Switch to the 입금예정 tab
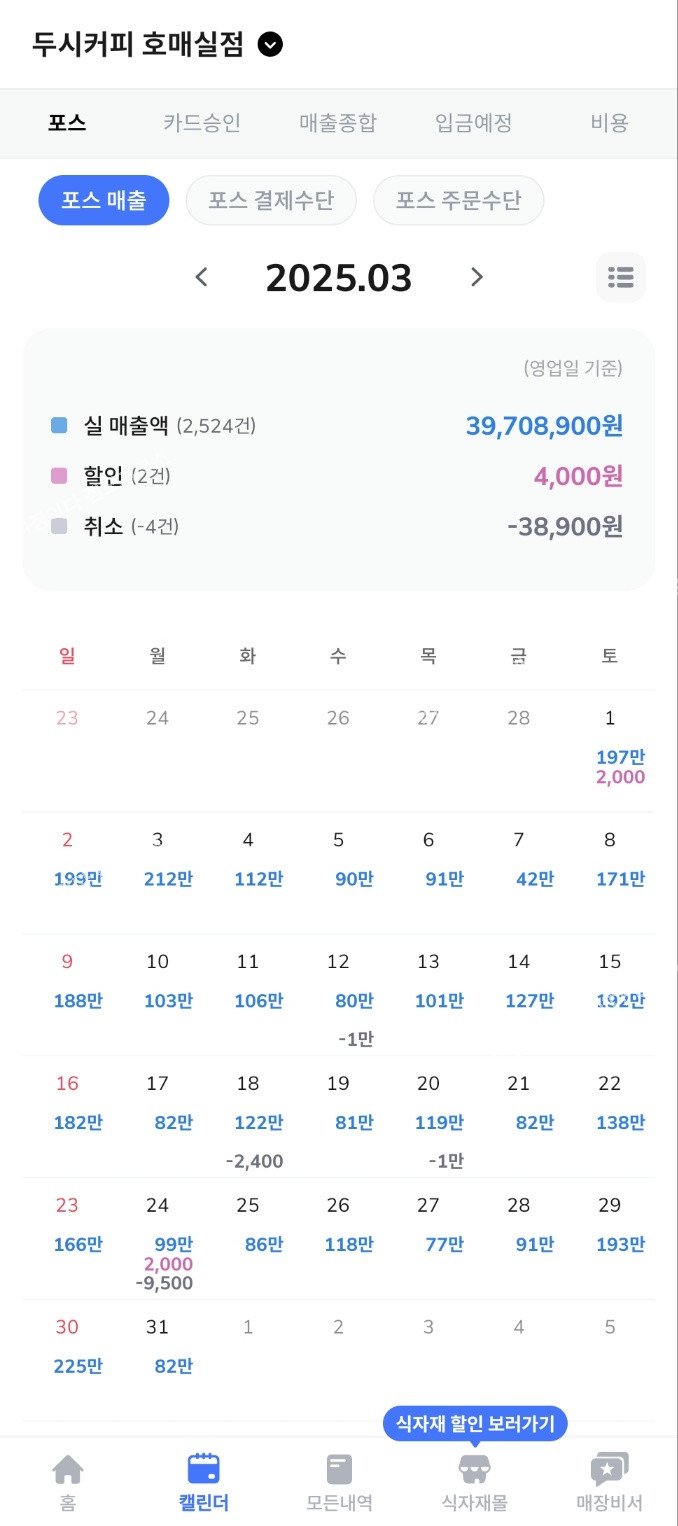678x1526 pixels. point(473,123)
